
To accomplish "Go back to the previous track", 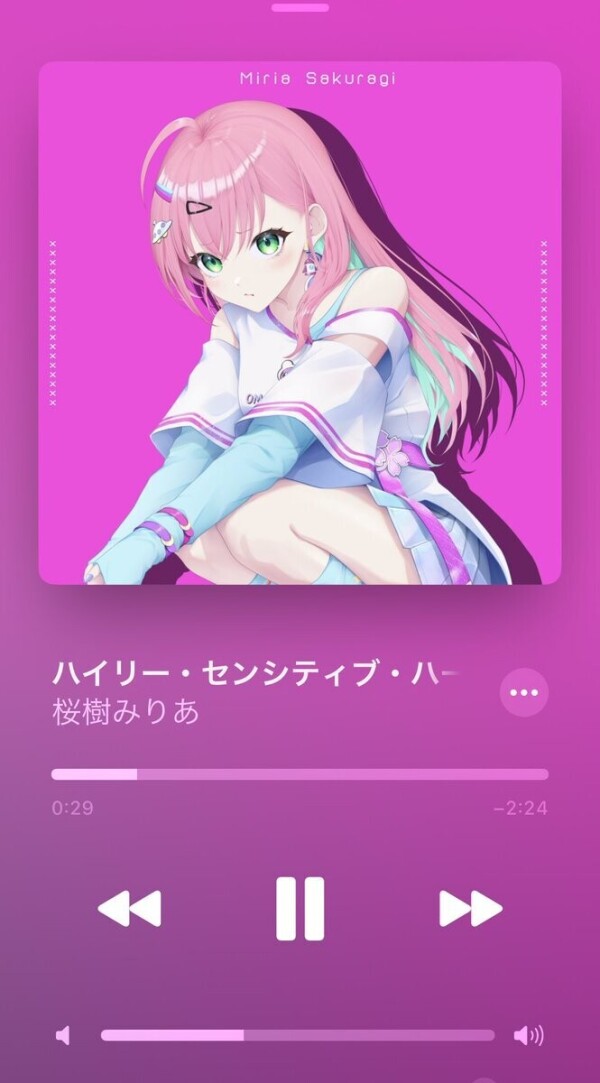I will point(129,908).
